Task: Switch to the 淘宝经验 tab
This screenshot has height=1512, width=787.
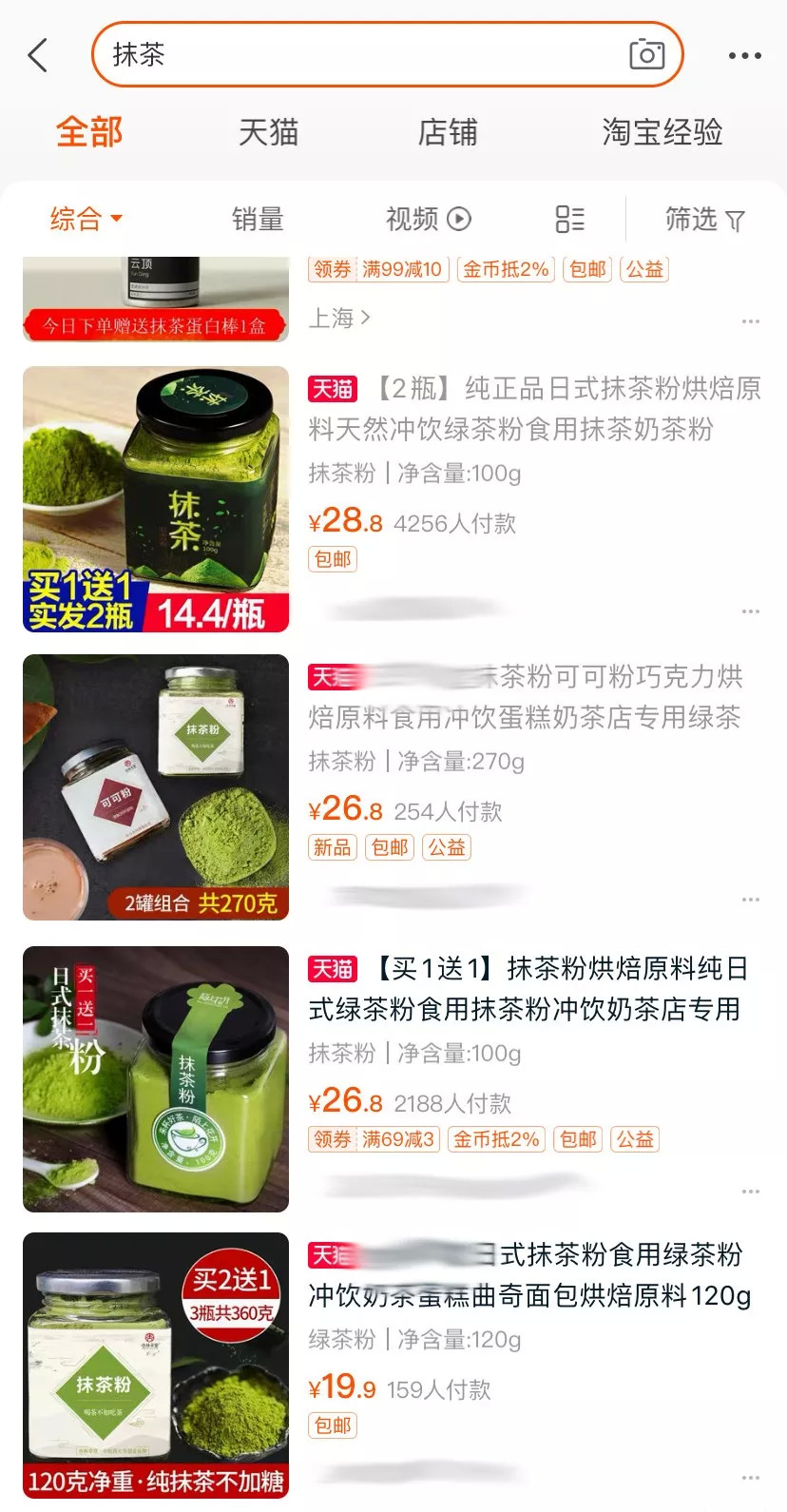Action: 662,132
